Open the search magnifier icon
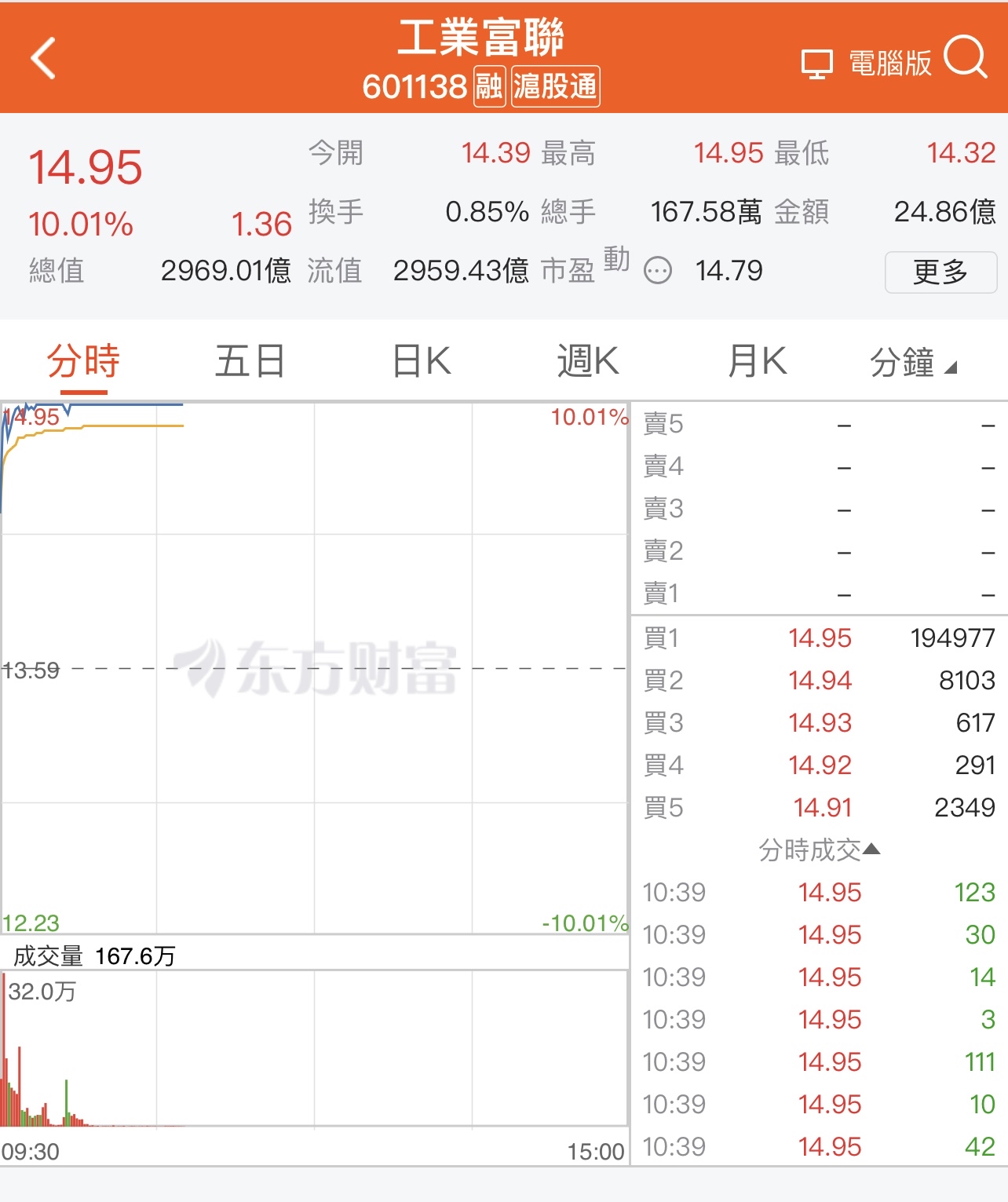The width and height of the screenshot is (1008, 1202). tap(965, 57)
